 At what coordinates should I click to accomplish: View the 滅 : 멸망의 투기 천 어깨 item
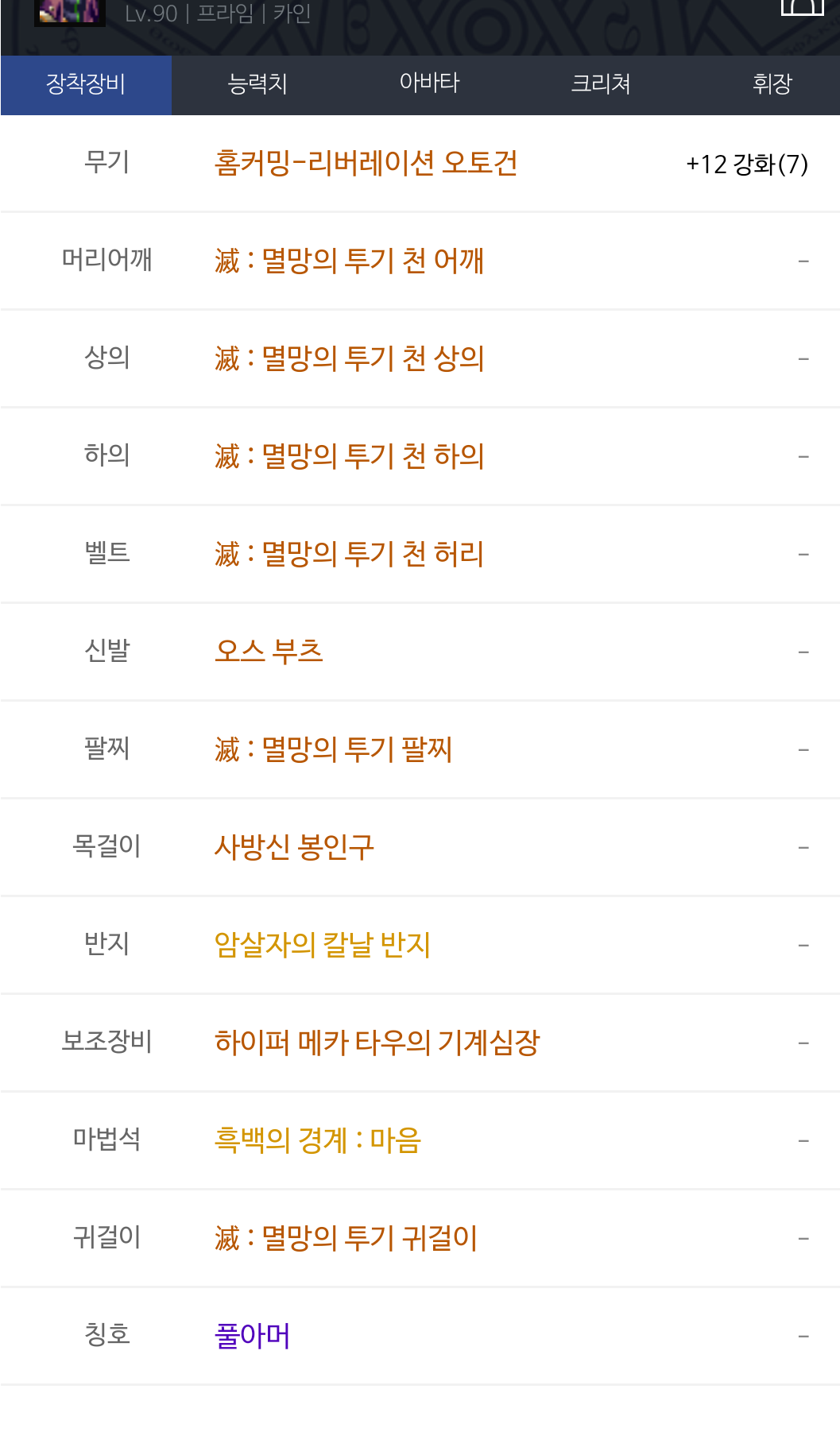[x=349, y=261]
